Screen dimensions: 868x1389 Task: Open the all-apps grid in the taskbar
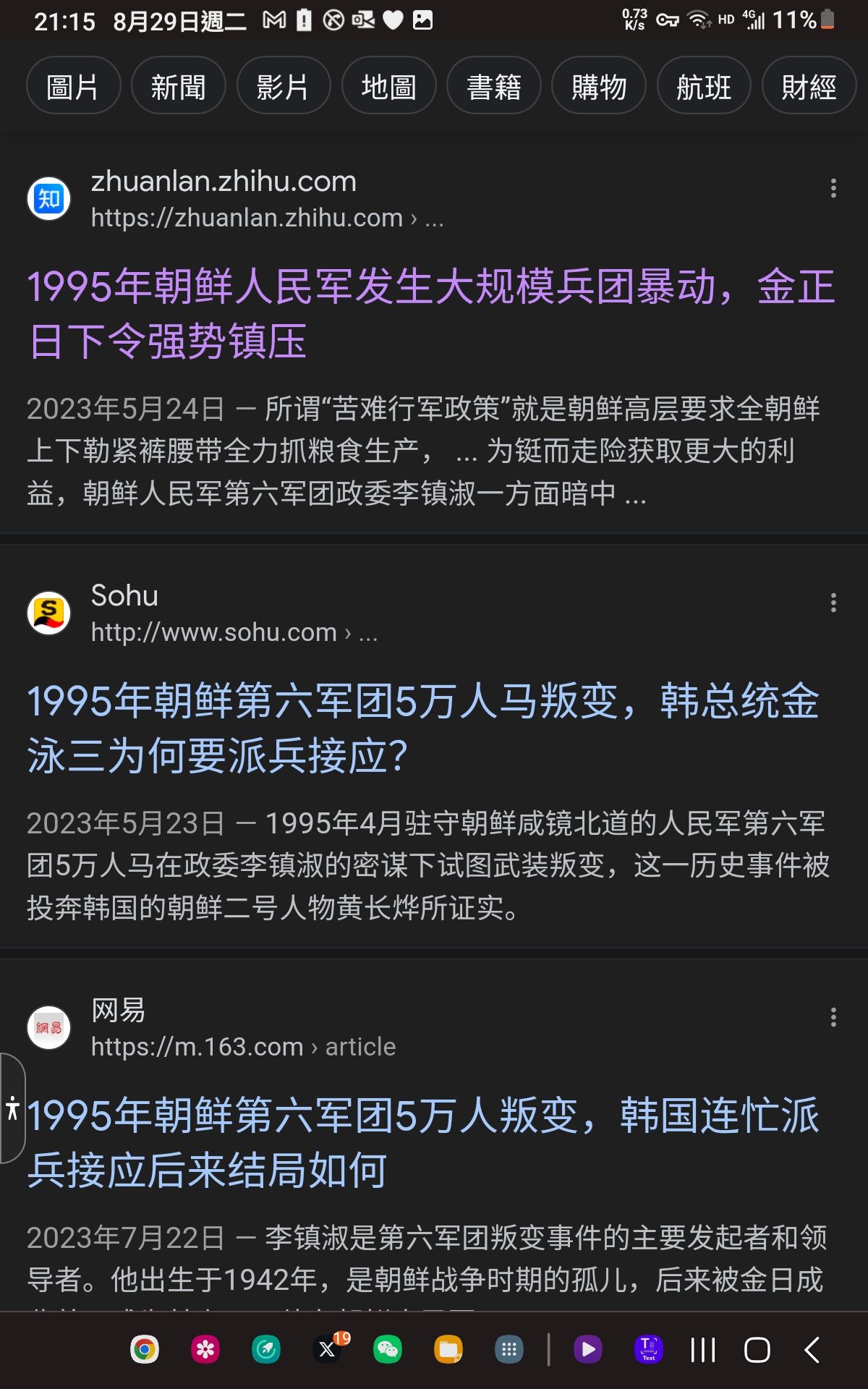pyautogui.click(x=509, y=1350)
